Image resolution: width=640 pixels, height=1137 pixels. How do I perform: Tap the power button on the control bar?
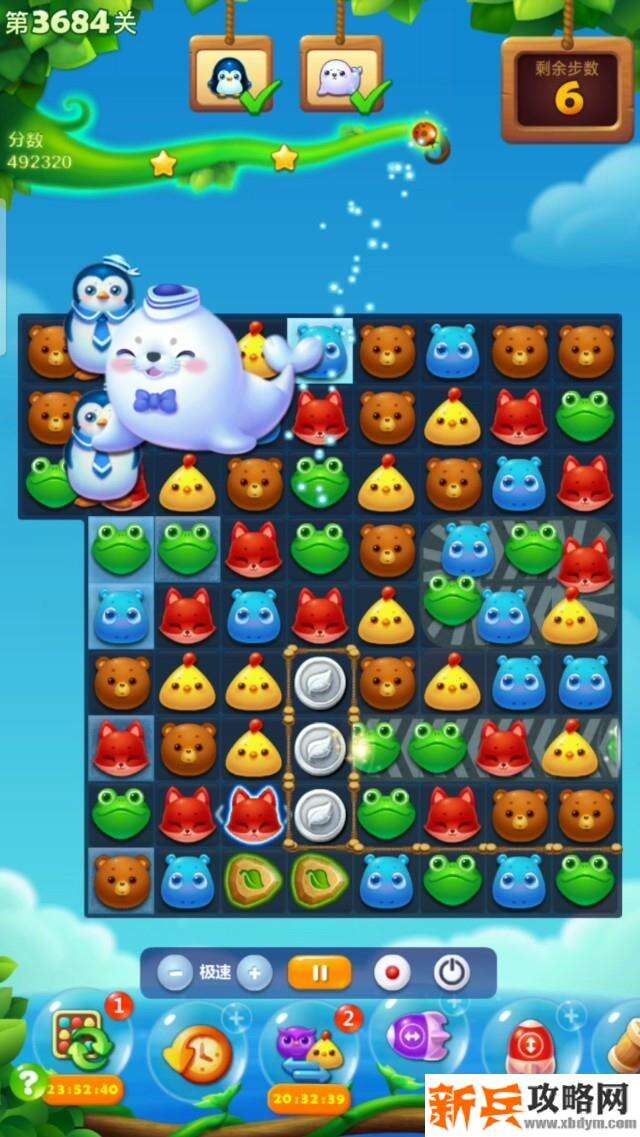(451, 972)
